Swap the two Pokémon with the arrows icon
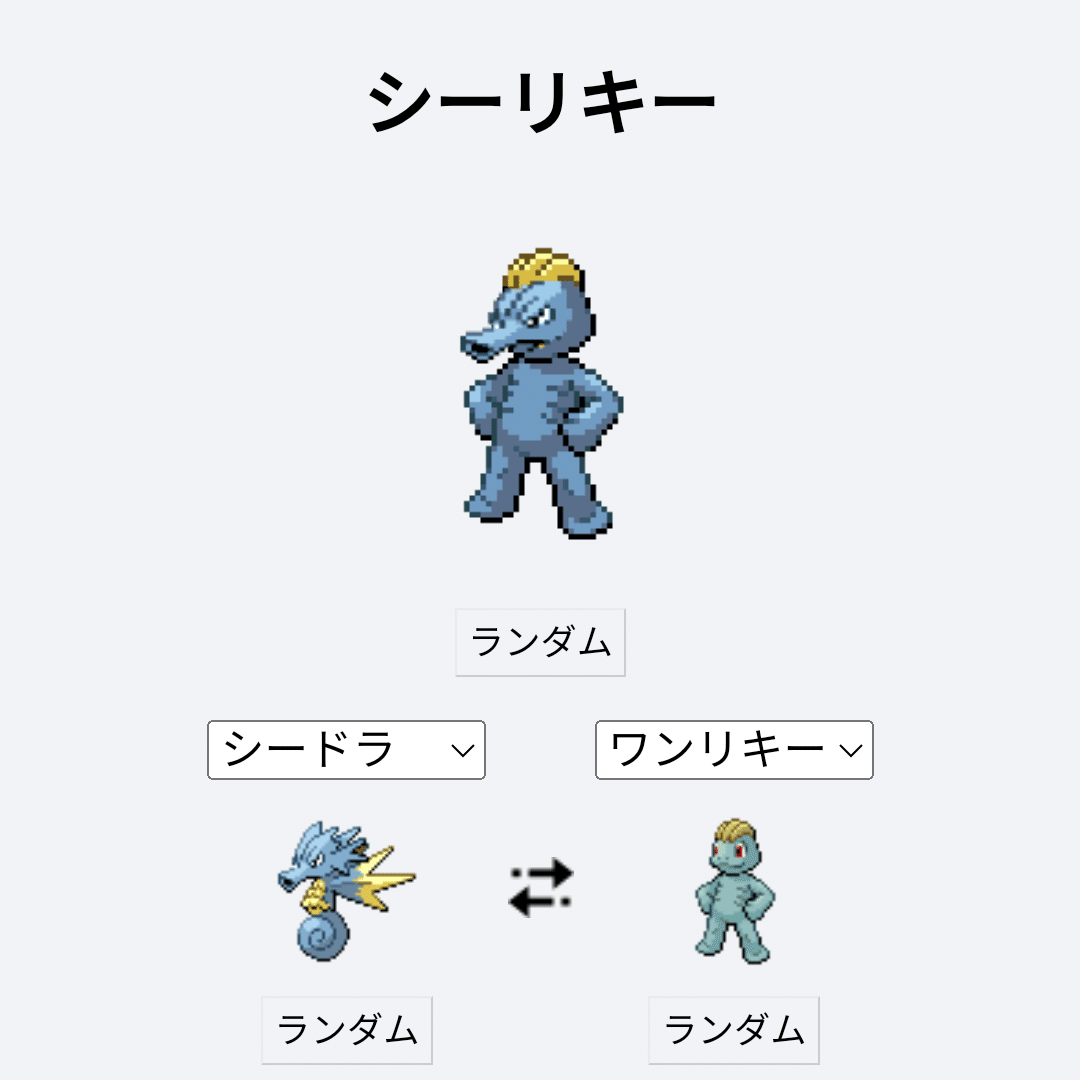The height and width of the screenshot is (1080, 1080). pyautogui.click(x=540, y=888)
